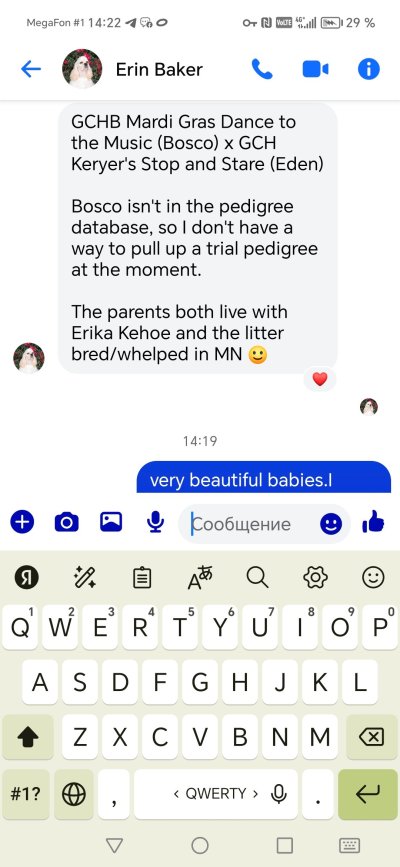Image resolution: width=400 pixels, height=867 pixels.
Task: Record a voice message with the microphone
Action: coord(156,521)
